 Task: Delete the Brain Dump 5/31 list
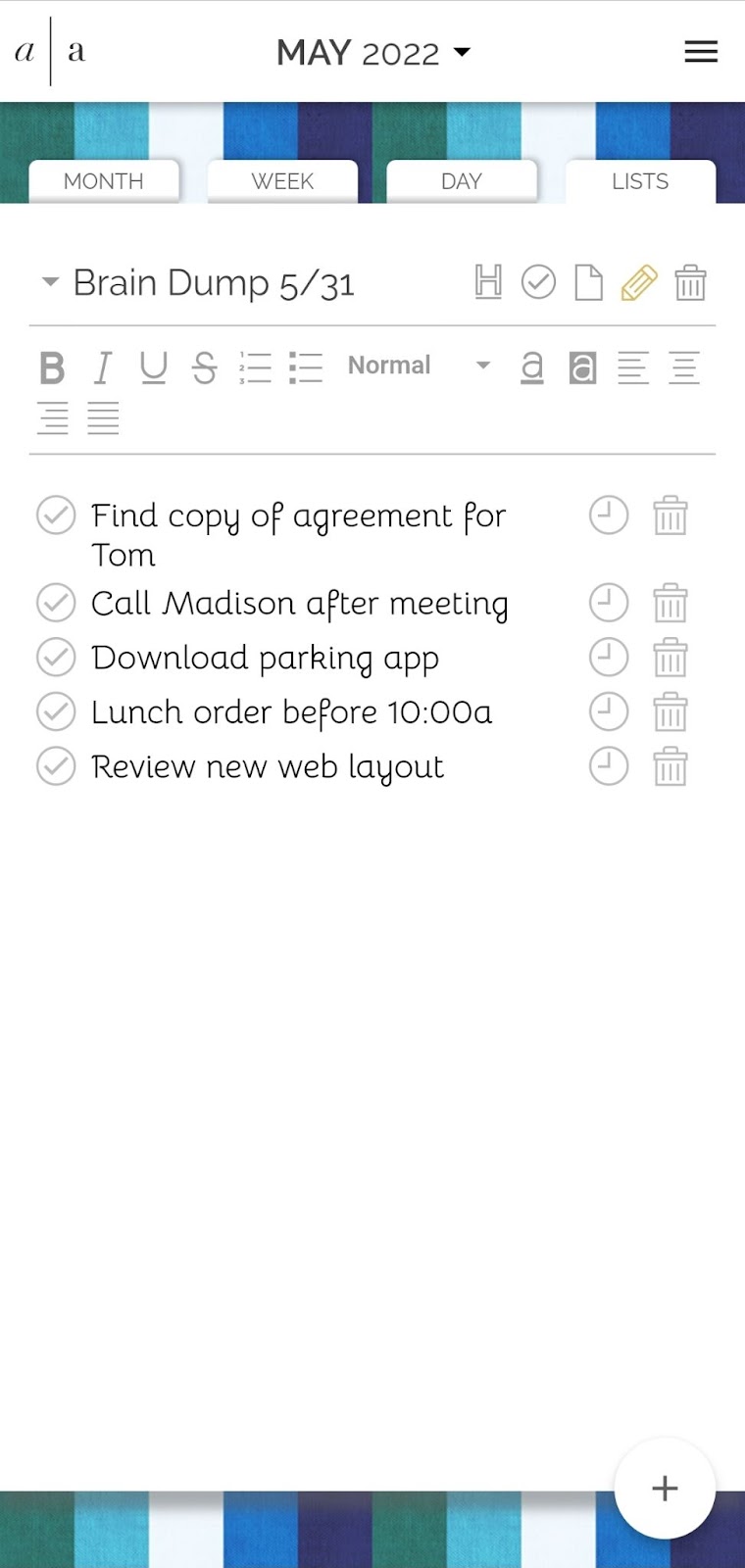coord(690,282)
